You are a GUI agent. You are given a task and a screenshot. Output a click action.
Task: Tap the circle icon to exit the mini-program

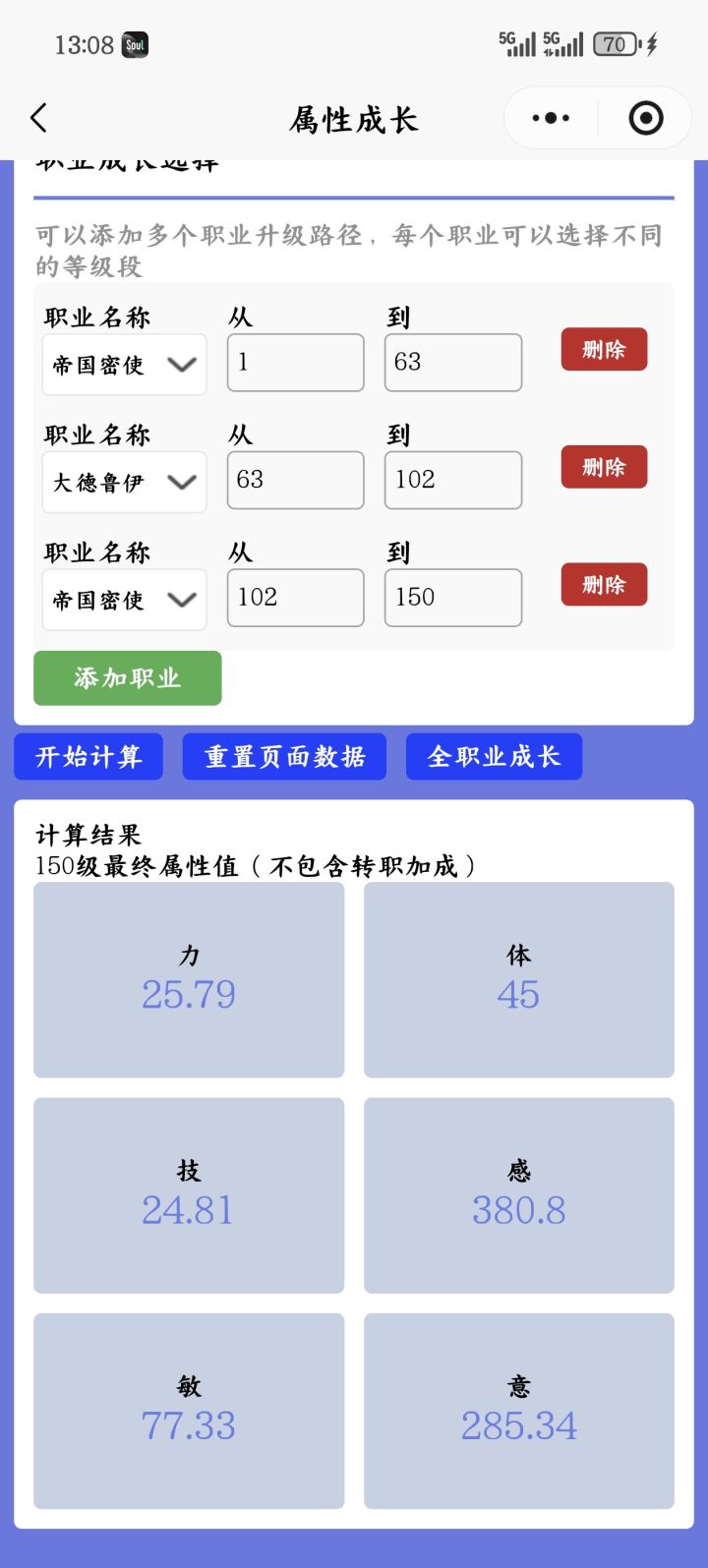pos(645,117)
